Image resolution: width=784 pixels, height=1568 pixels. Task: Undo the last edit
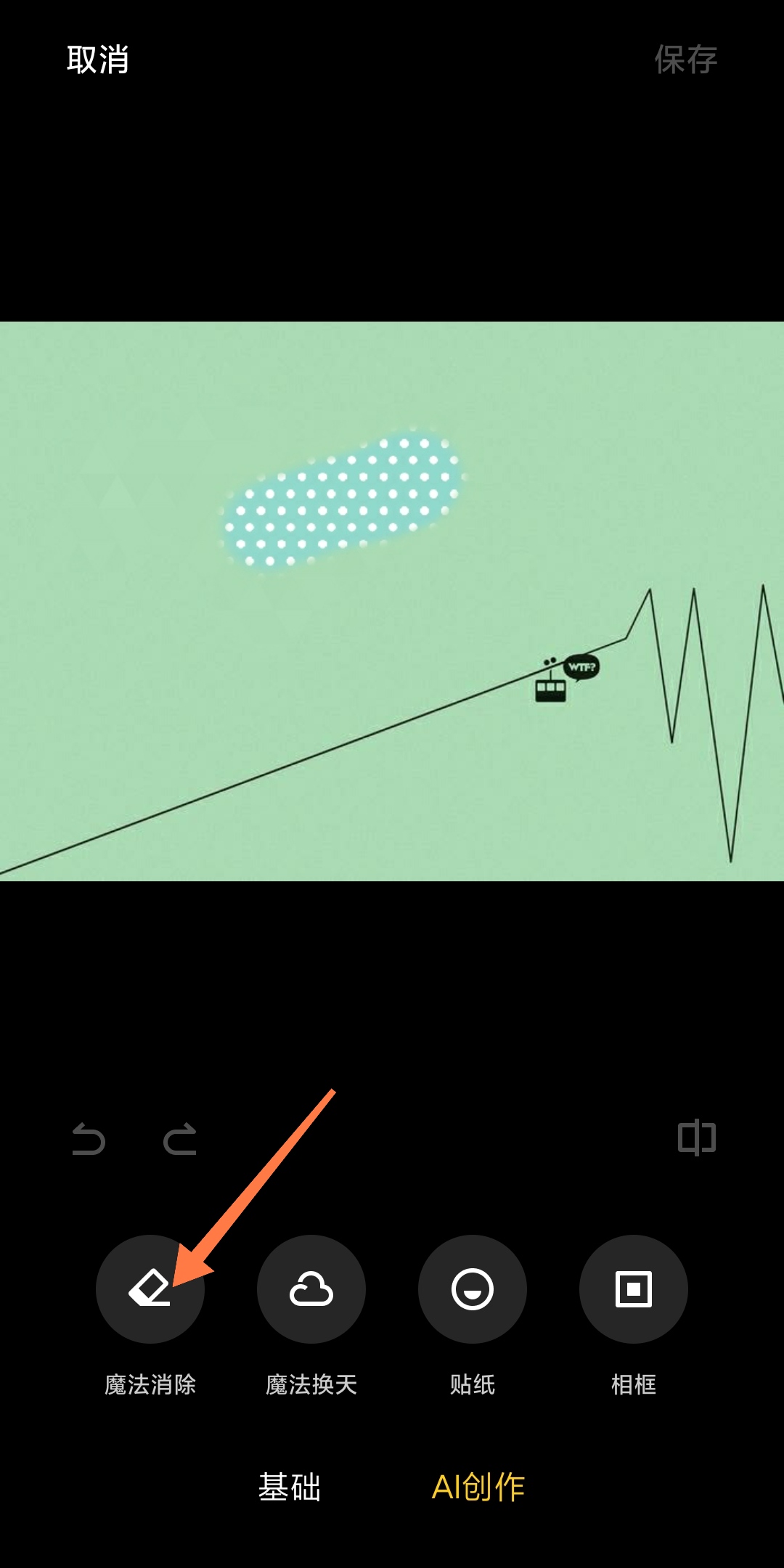[x=89, y=1138]
